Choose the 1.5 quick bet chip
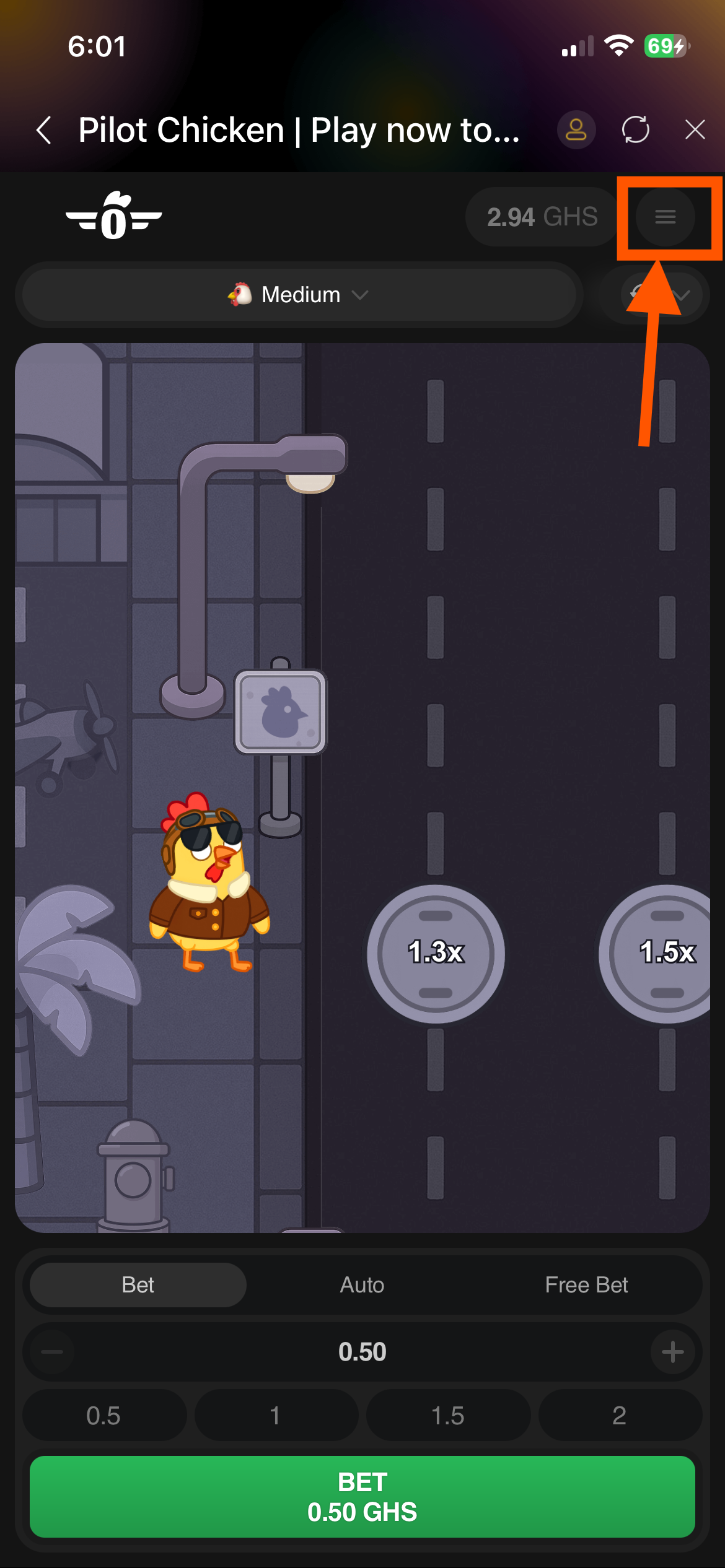Viewport: 725px width, 1568px height. click(x=447, y=1416)
